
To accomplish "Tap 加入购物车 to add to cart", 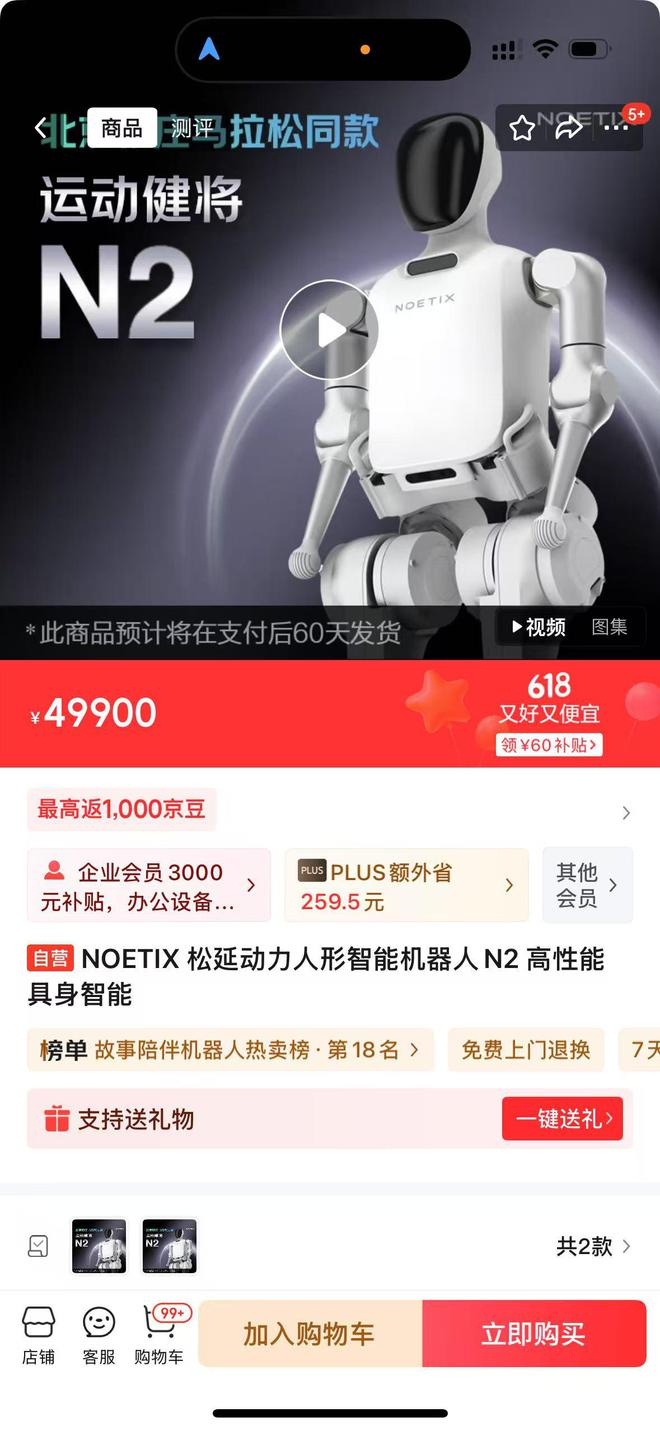I will (310, 1334).
